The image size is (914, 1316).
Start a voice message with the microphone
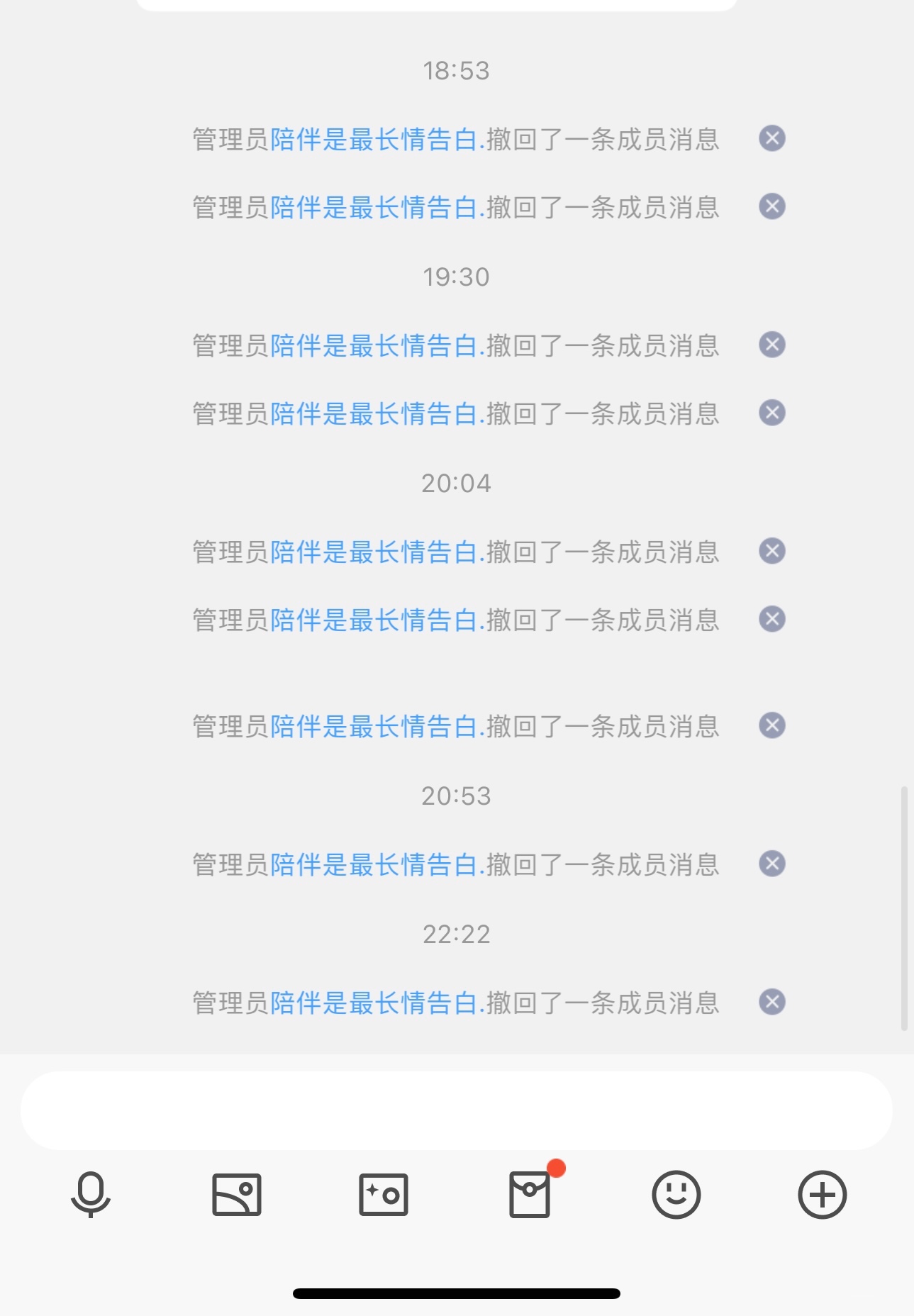[x=91, y=1195]
